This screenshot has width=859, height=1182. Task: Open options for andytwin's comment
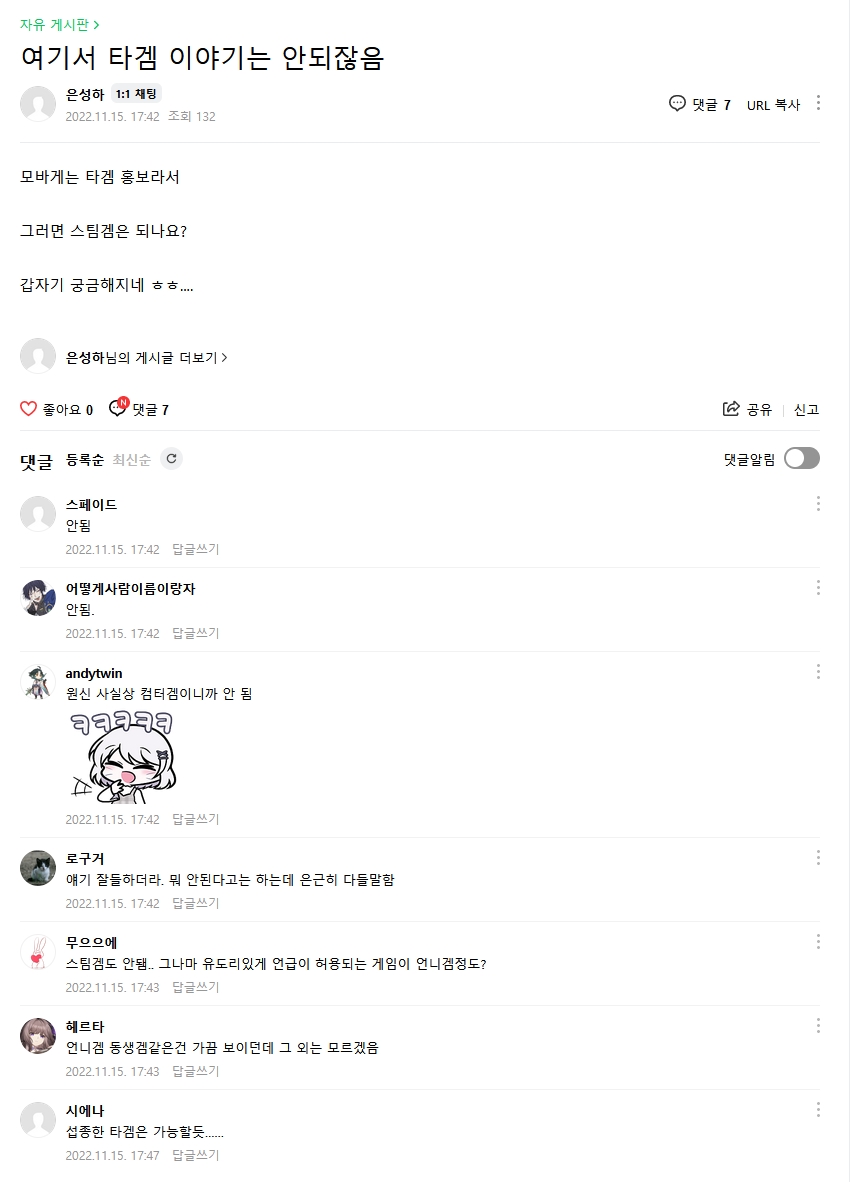818,671
